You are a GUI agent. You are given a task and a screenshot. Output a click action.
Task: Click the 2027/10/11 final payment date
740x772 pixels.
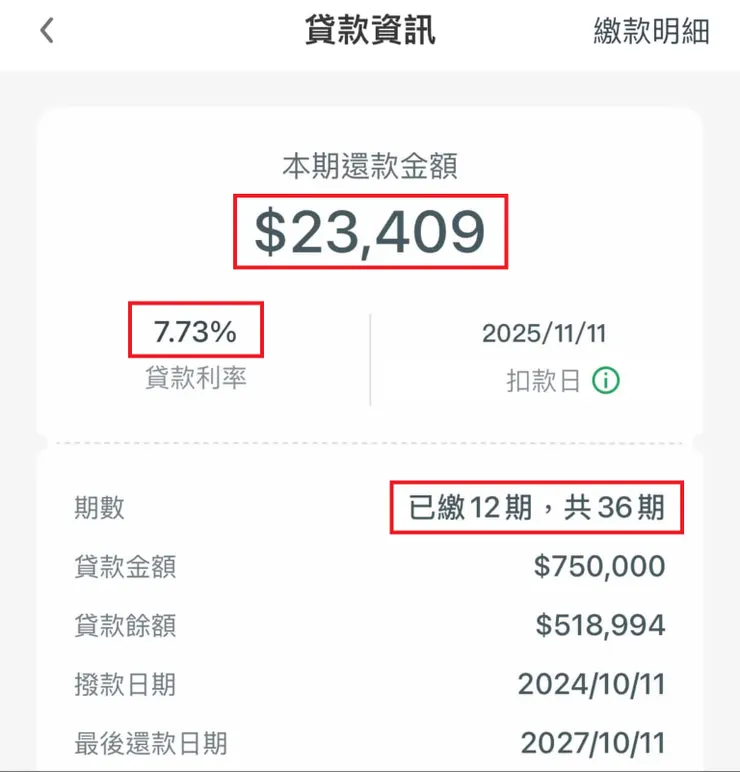(x=594, y=744)
